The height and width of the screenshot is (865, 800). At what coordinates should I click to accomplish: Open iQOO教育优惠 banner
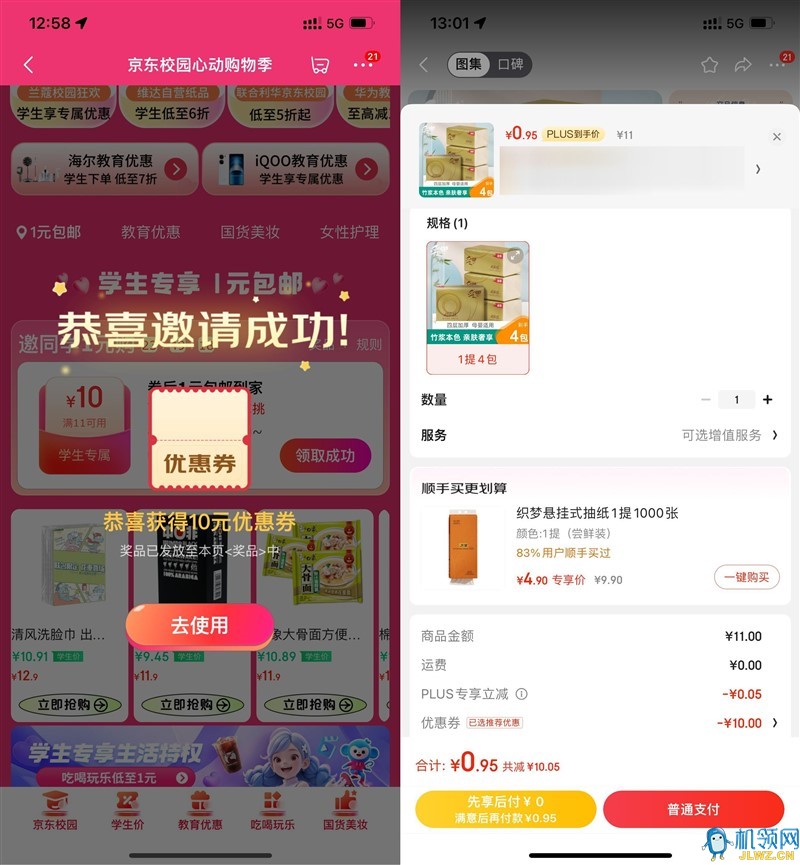[x=294, y=169]
